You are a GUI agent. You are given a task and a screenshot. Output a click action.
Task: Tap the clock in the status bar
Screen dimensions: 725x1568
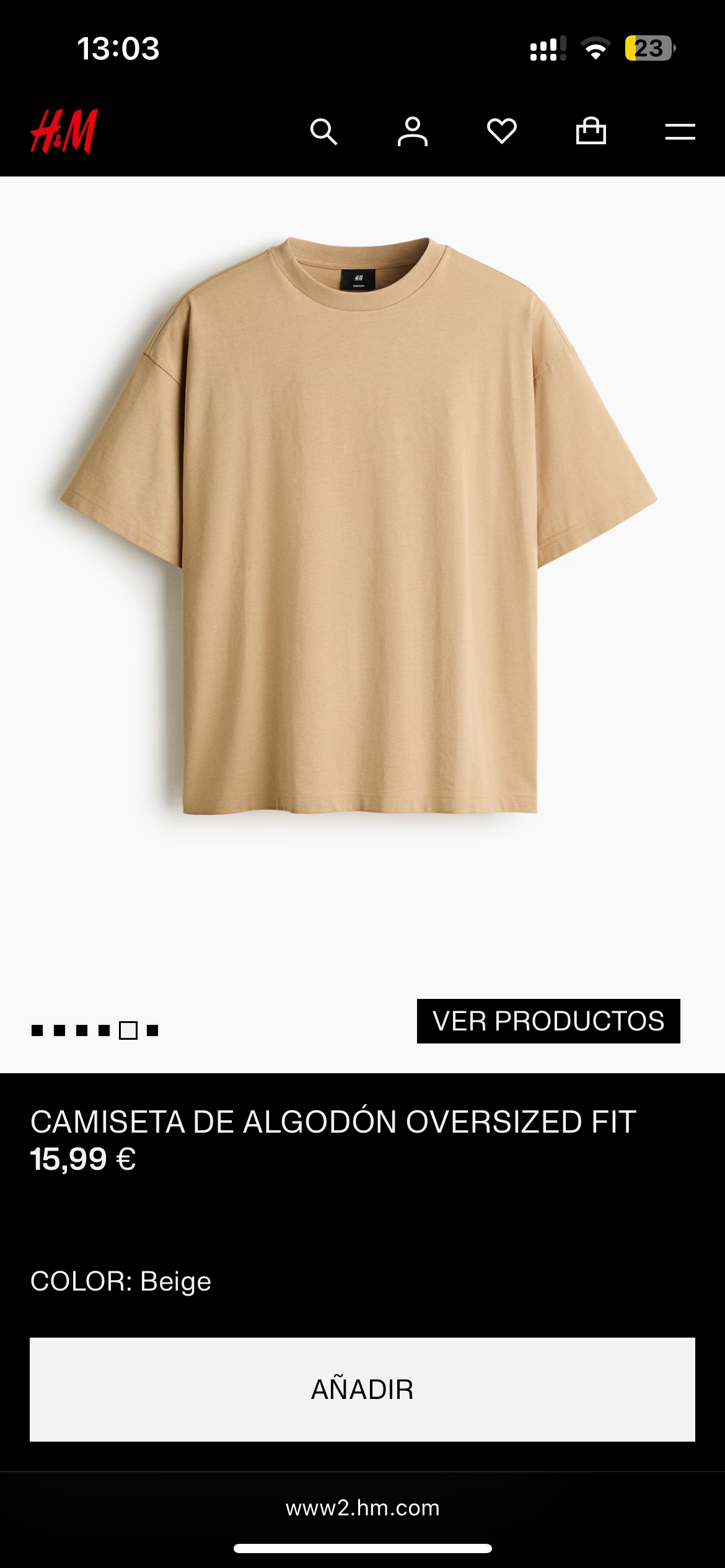coord(117,46)
